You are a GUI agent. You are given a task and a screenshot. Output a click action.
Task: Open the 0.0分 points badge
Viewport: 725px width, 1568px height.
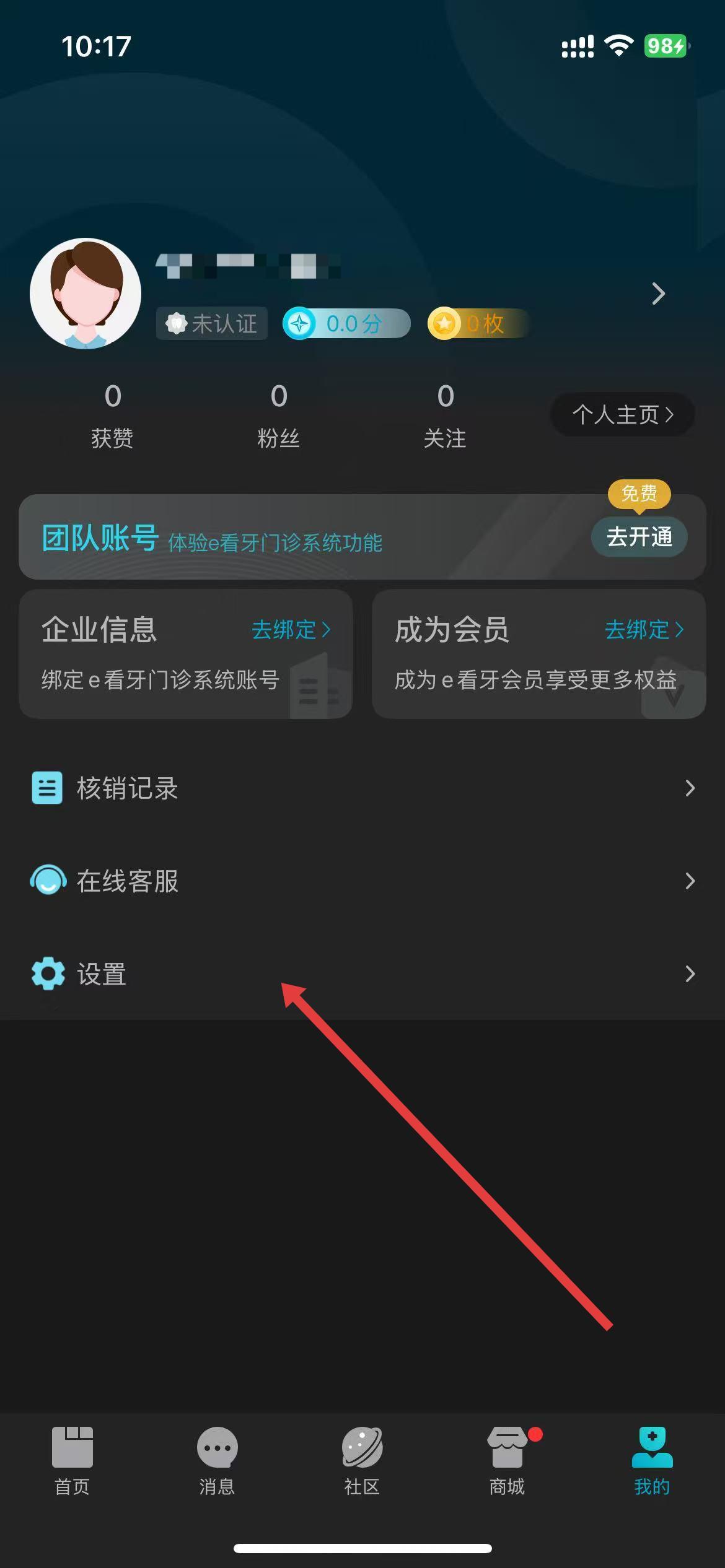point(347,323)
